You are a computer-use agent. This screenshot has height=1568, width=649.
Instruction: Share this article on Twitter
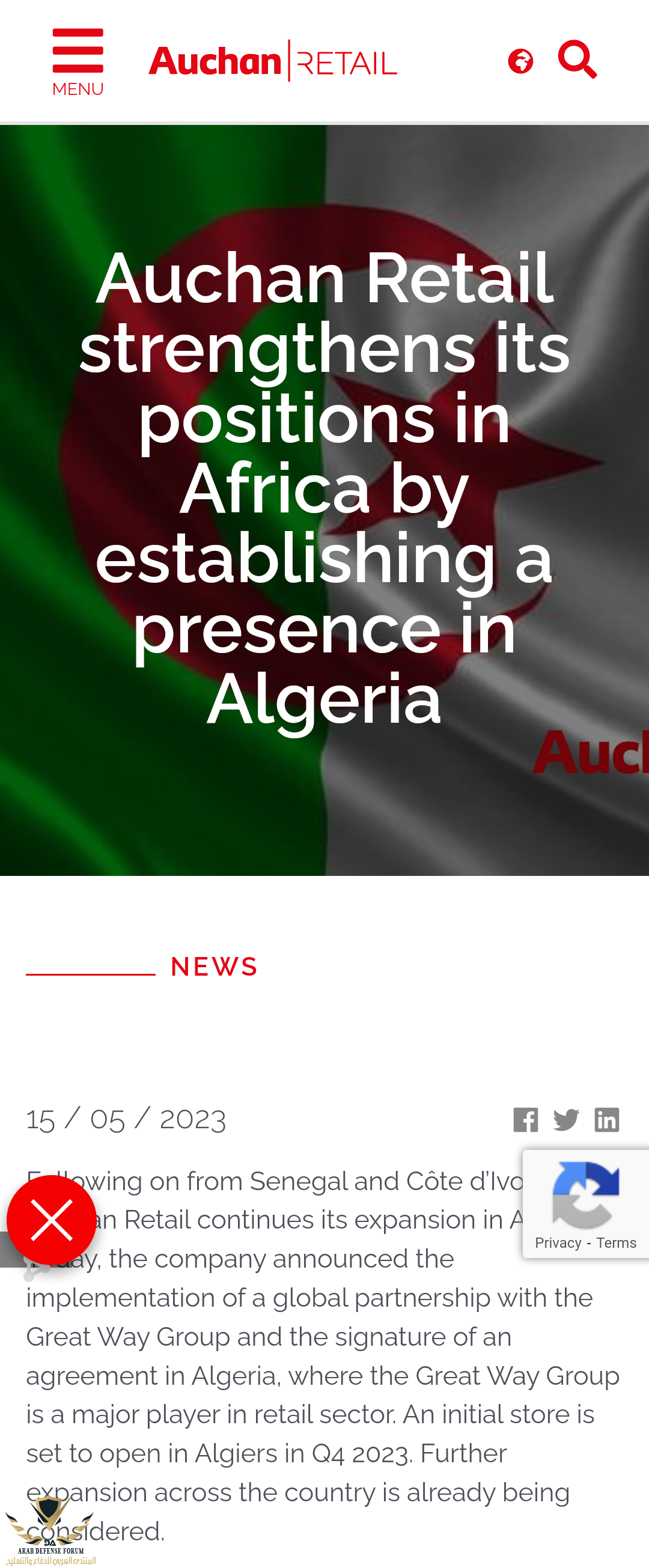click(x=565, y=1119)
